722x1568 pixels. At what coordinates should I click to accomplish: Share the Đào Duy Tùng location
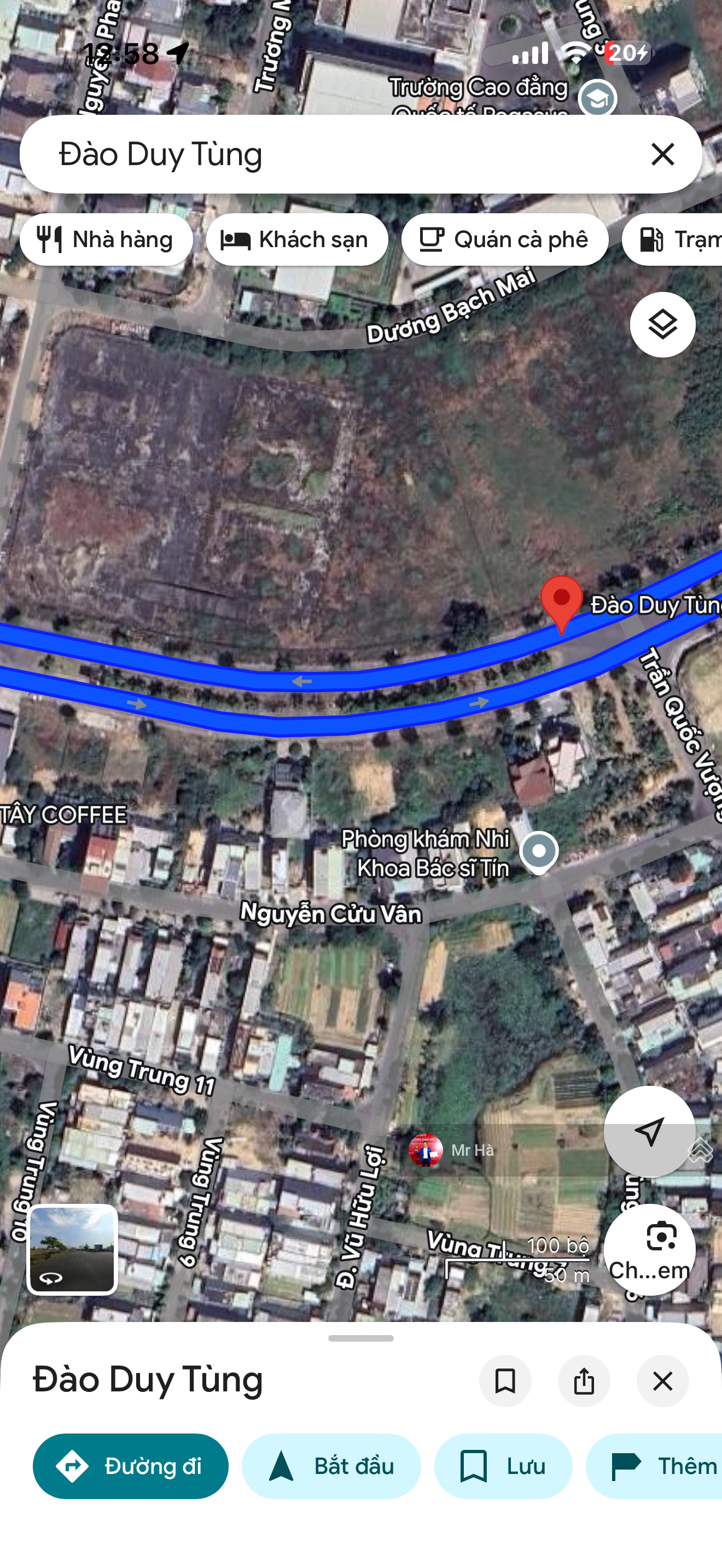tap(583, 1381)
